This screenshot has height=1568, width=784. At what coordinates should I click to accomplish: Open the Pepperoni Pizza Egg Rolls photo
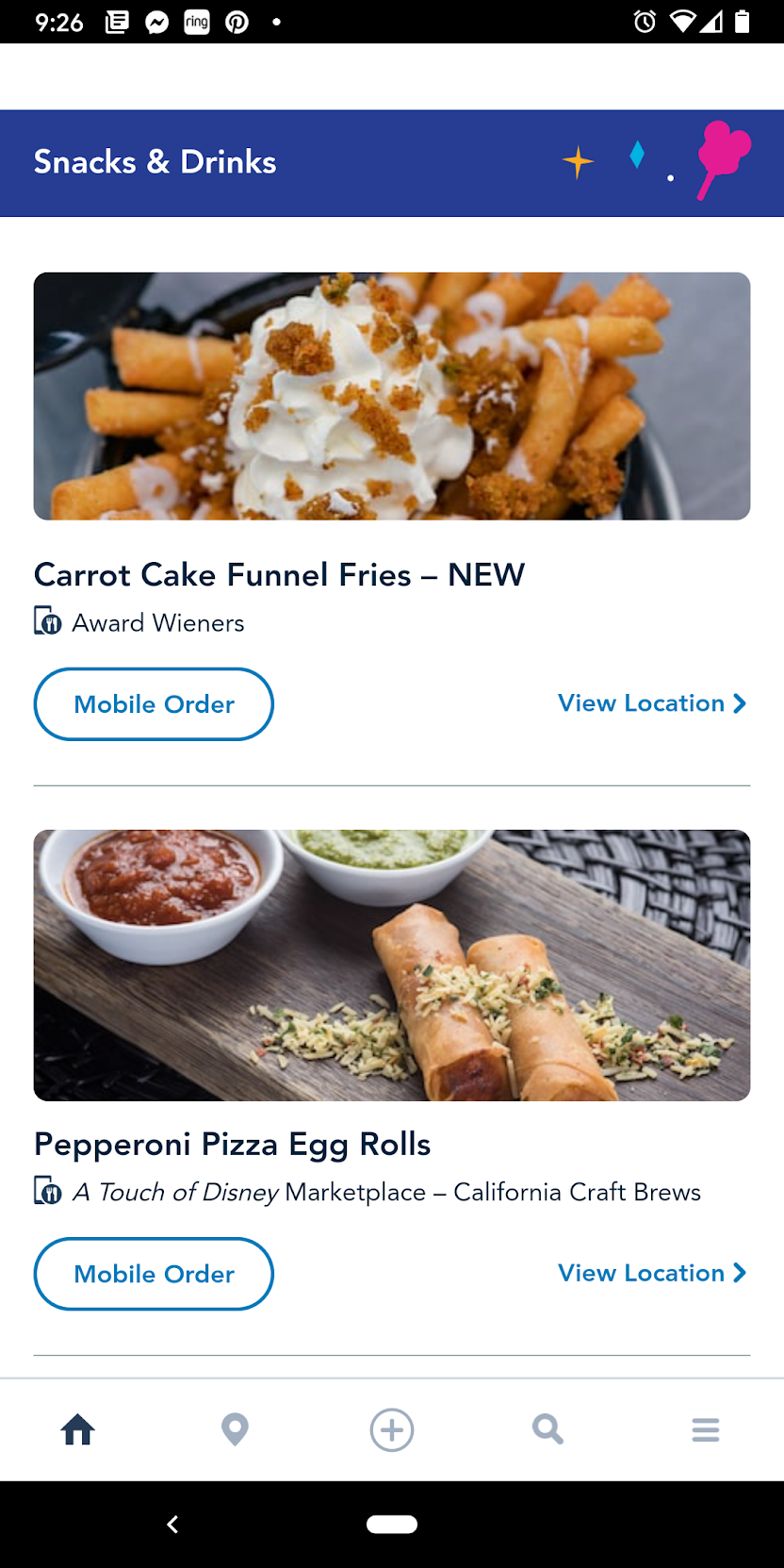392,965
